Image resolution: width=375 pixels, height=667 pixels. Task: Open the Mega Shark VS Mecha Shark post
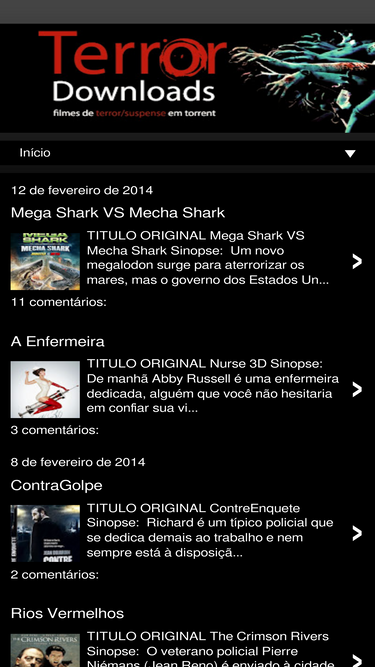point(118,212)
